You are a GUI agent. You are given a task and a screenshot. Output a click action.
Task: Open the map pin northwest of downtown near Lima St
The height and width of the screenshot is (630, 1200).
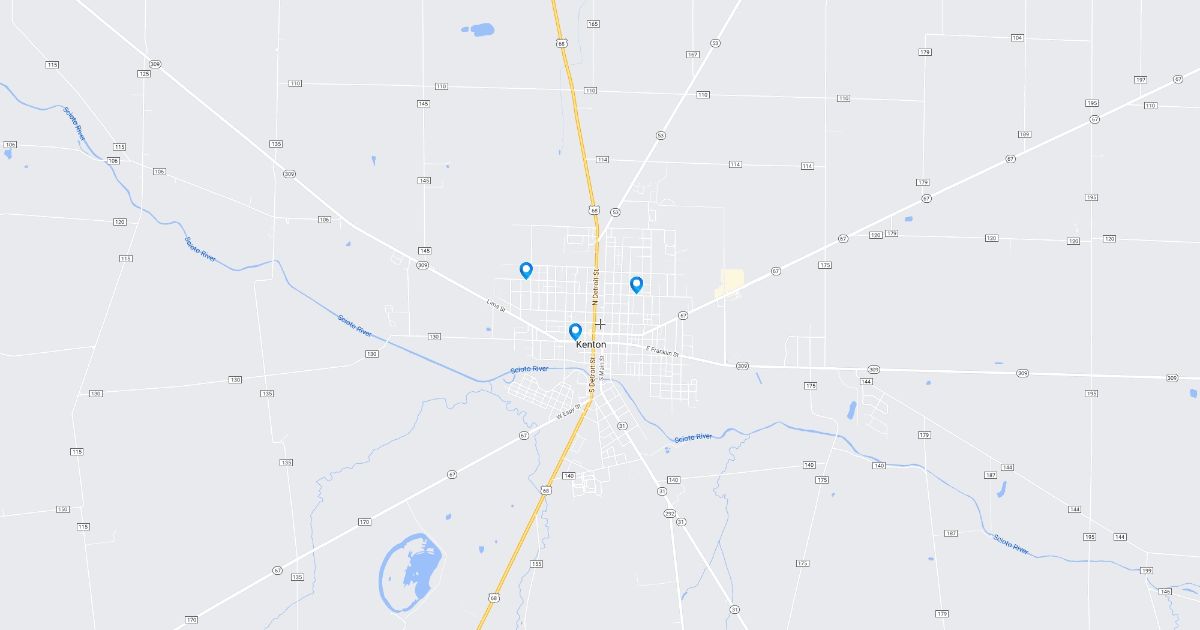coord(526,270)
